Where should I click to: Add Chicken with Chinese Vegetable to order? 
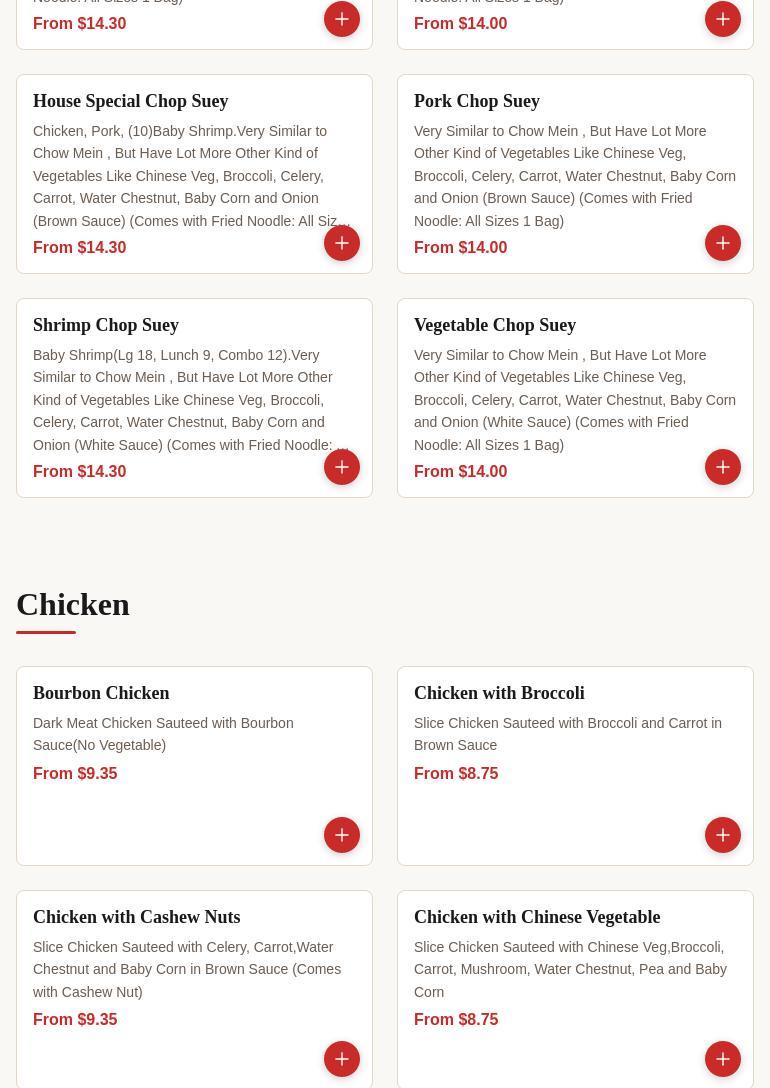click(723, 1059)
